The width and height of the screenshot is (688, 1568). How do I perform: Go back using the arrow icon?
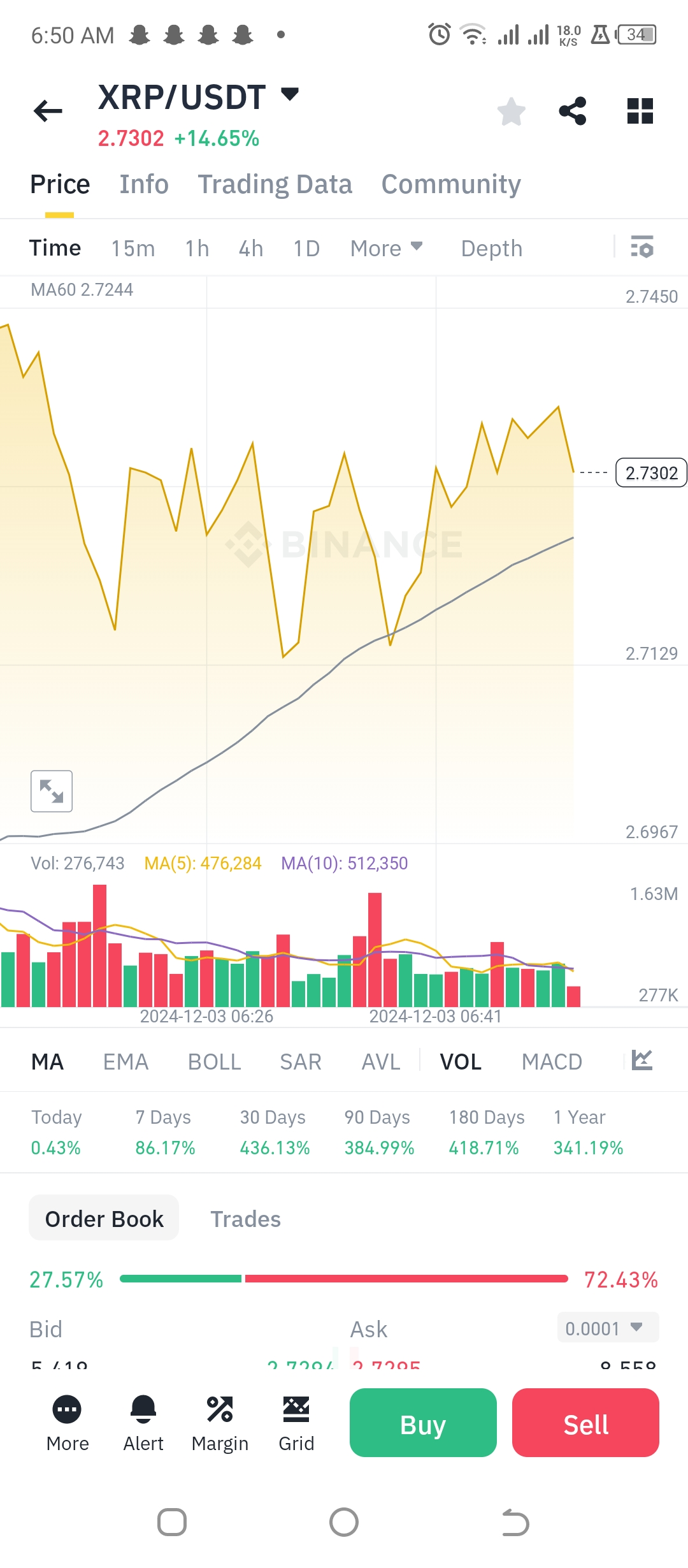coord(48,111)
